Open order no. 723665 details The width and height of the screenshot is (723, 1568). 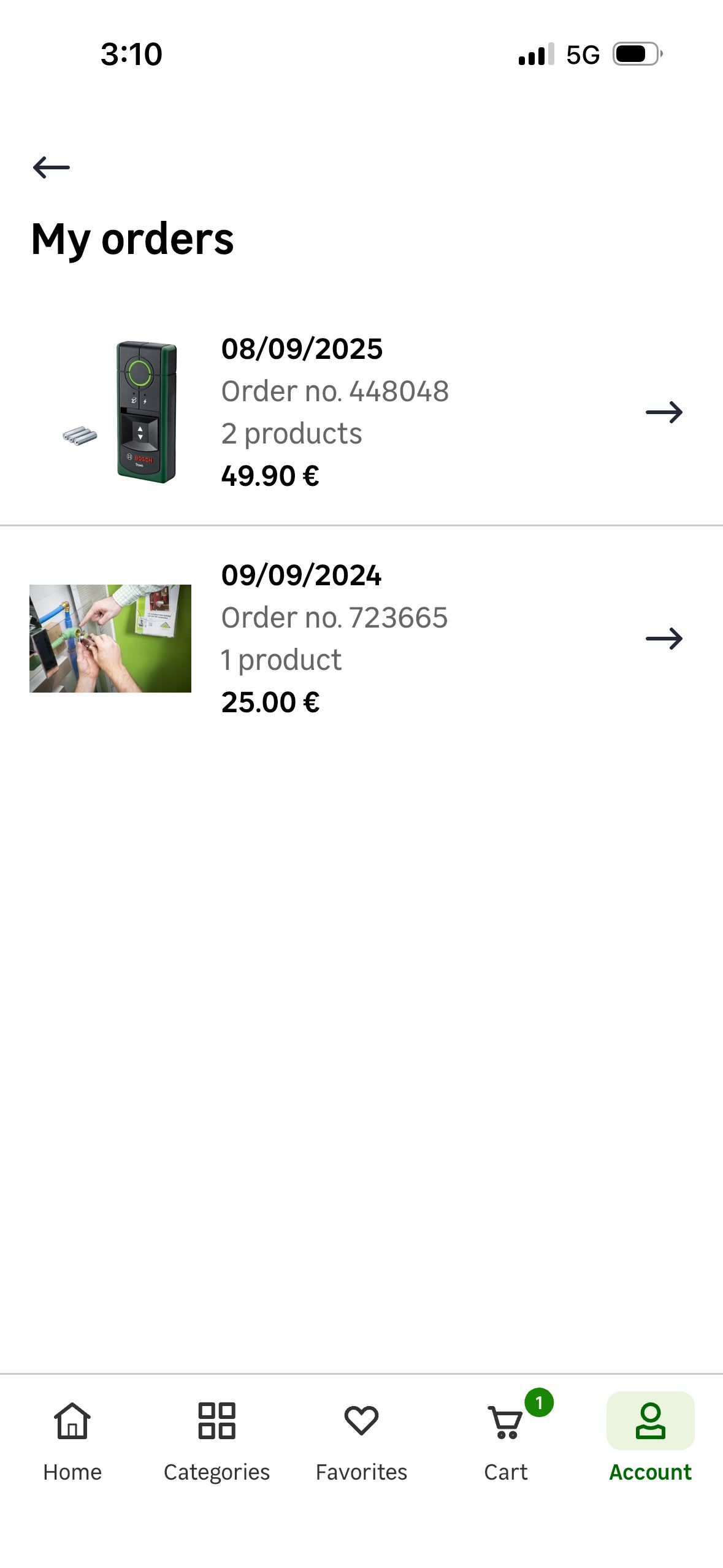tap(664, 639)
